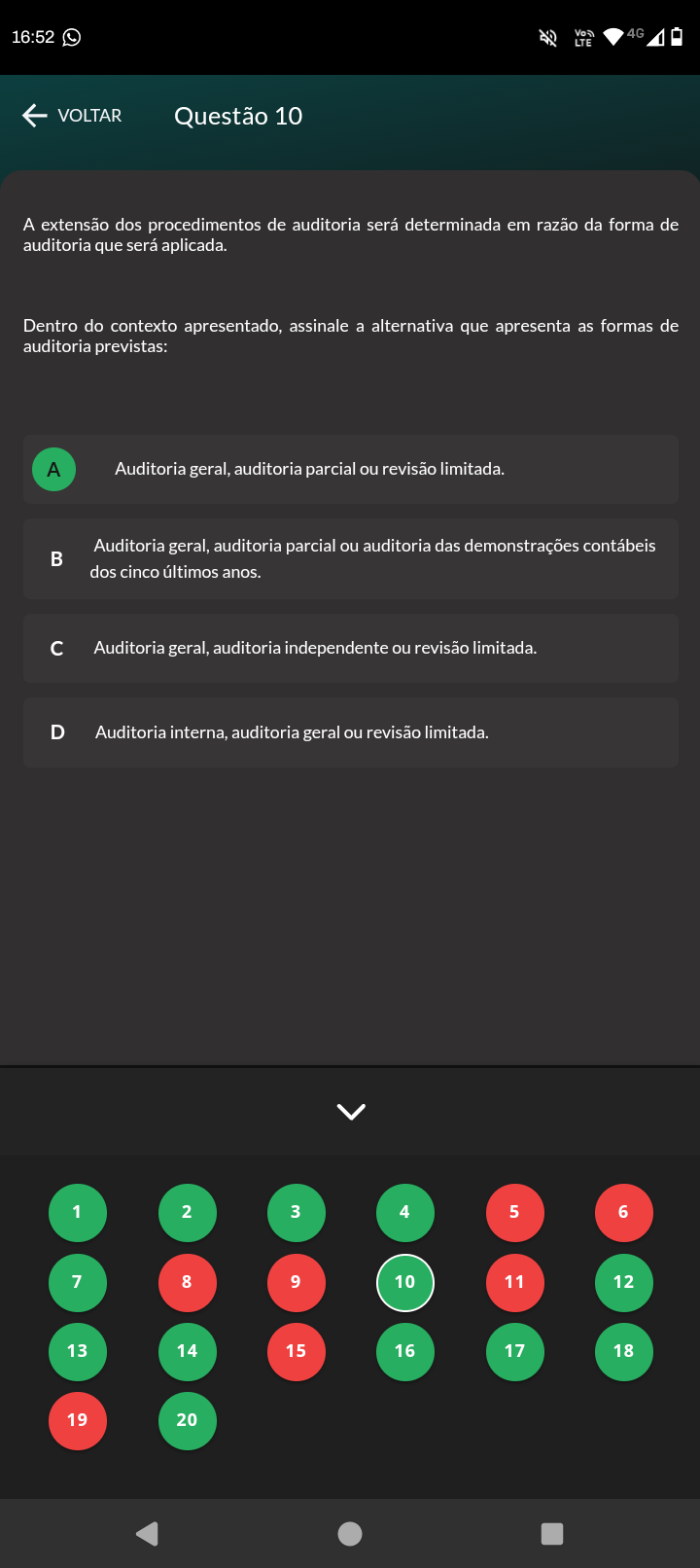The width and height of the screenshot is (700, 1568).
Task: Open question 19
Action: (x=78, y=1421)
